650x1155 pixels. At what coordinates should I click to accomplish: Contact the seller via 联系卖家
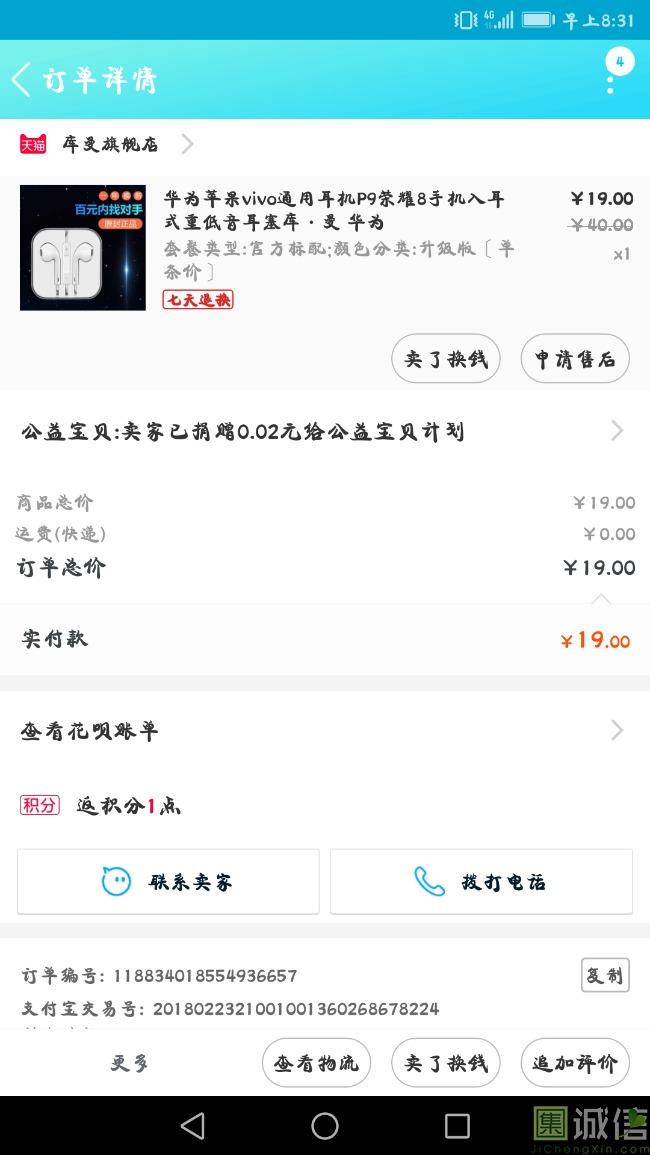(x=168, y=882)
